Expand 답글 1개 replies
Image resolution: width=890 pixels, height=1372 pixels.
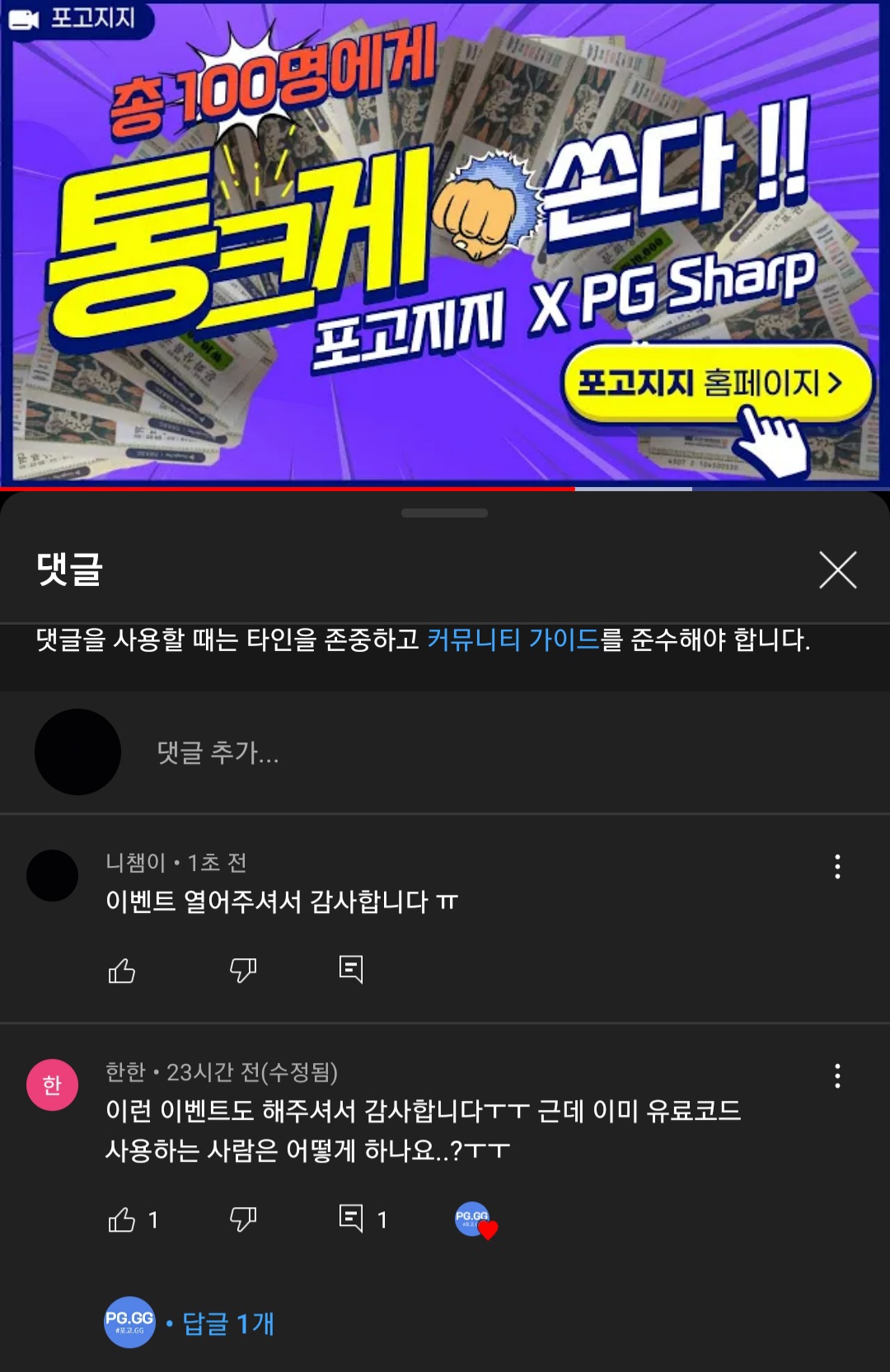tap(227, 1323)
